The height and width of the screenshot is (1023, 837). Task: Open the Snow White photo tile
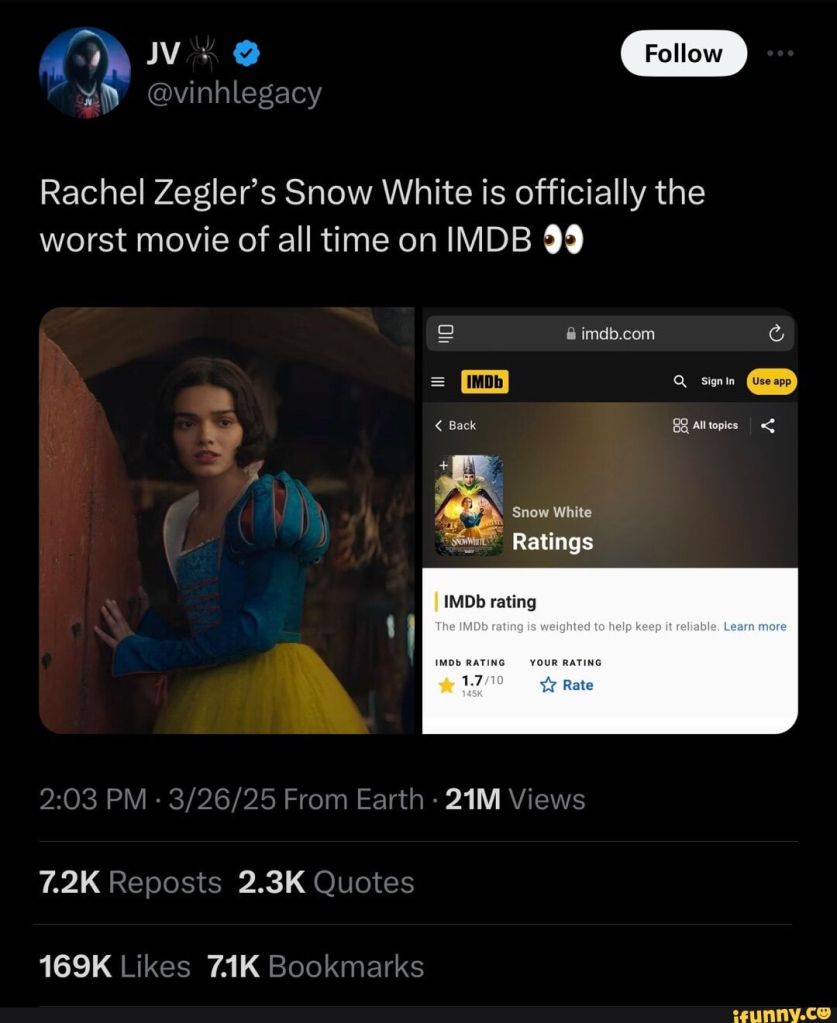pos(226,520)
